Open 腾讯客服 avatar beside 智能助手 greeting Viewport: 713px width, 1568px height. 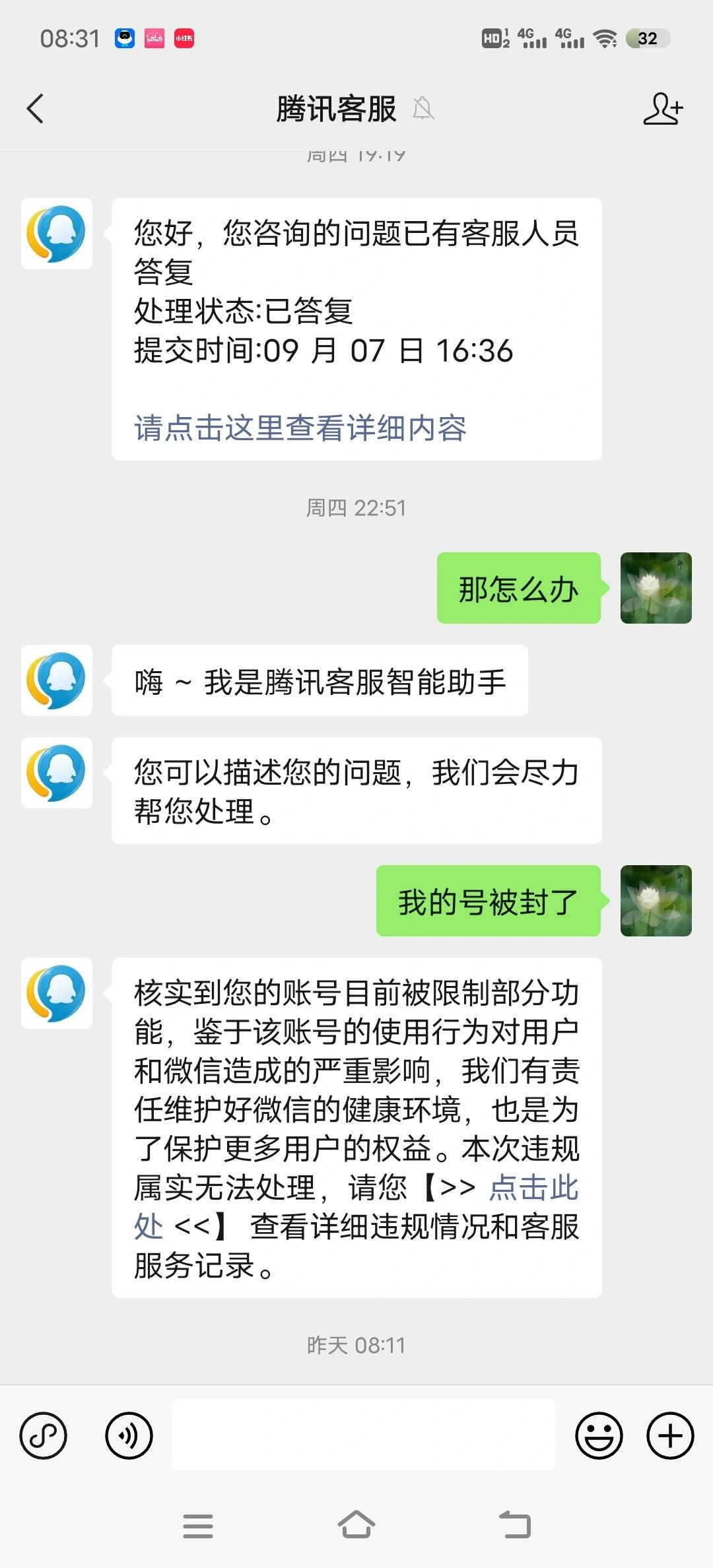click(x=57, y=680)
